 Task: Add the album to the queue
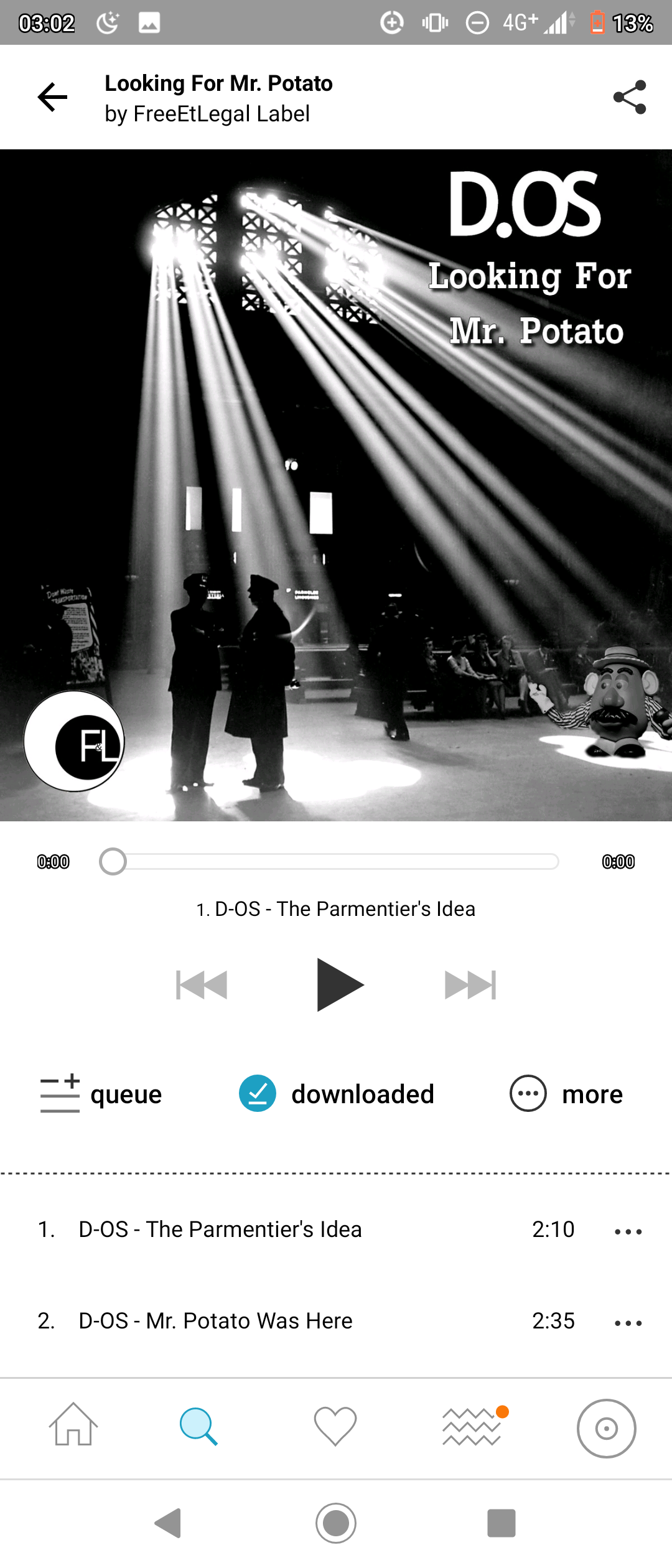coord(101,1094)
